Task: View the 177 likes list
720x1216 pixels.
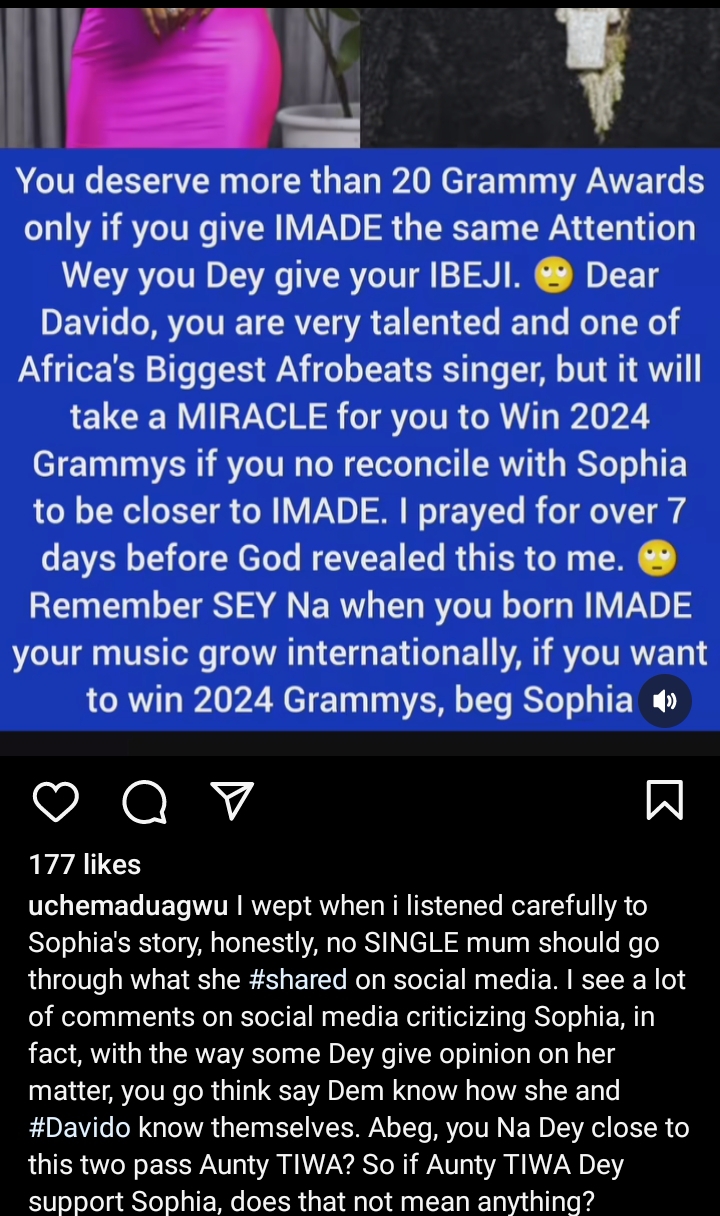Action: [85, 865]
